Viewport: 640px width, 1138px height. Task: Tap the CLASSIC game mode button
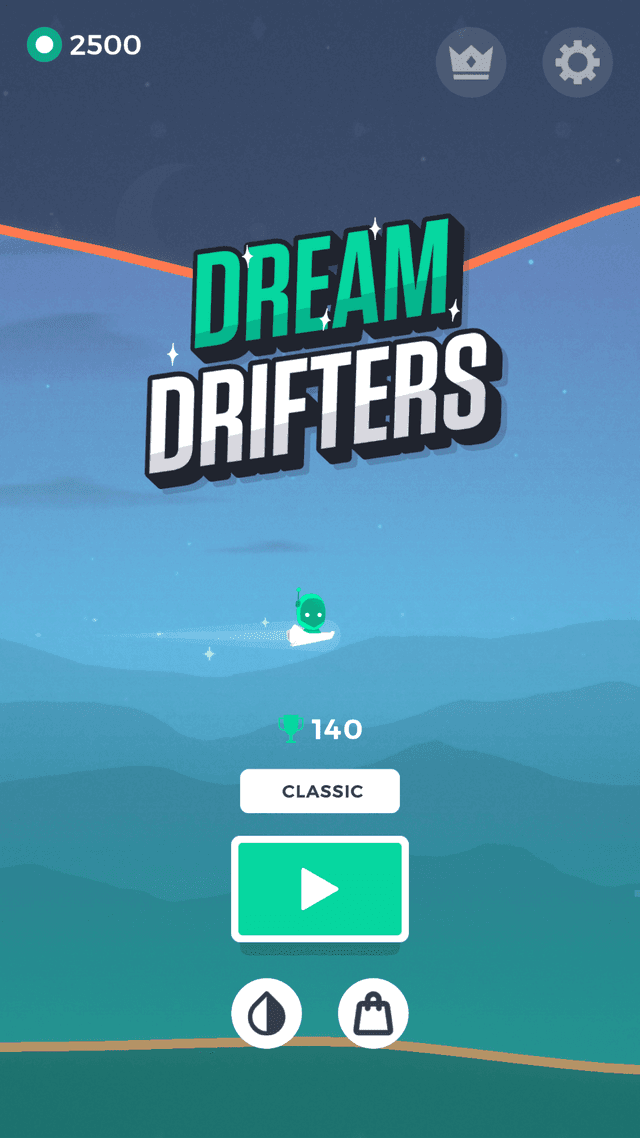coord(320,791)
